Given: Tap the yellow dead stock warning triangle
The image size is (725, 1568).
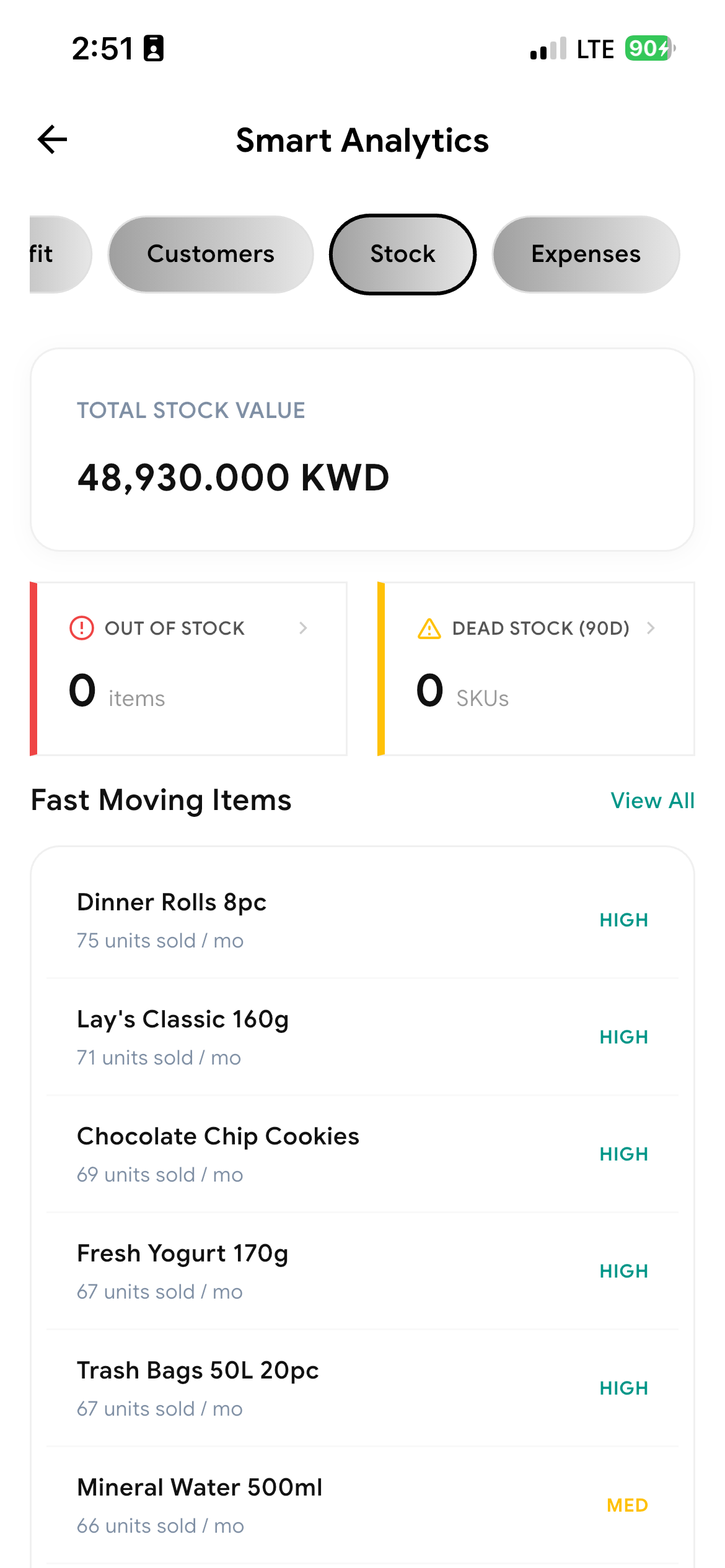Looking at the screenshot, I should pos(428,629).
